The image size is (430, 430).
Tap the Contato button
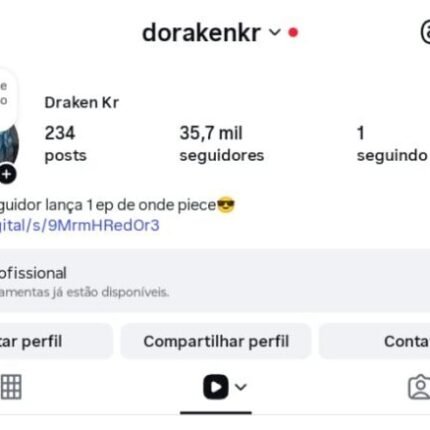click(x=374, y=341)
